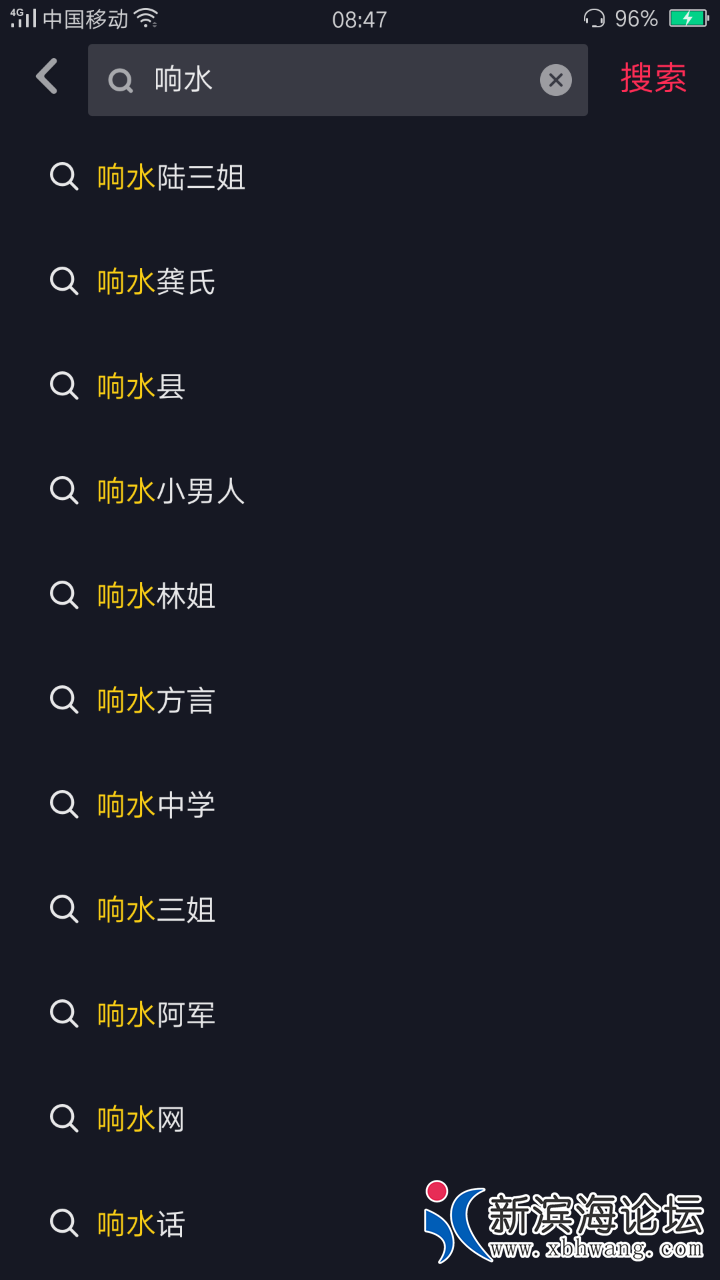Focus the search field containing 响水
The width and height of the screenshot is (720, 1280).
click(330, 80)
